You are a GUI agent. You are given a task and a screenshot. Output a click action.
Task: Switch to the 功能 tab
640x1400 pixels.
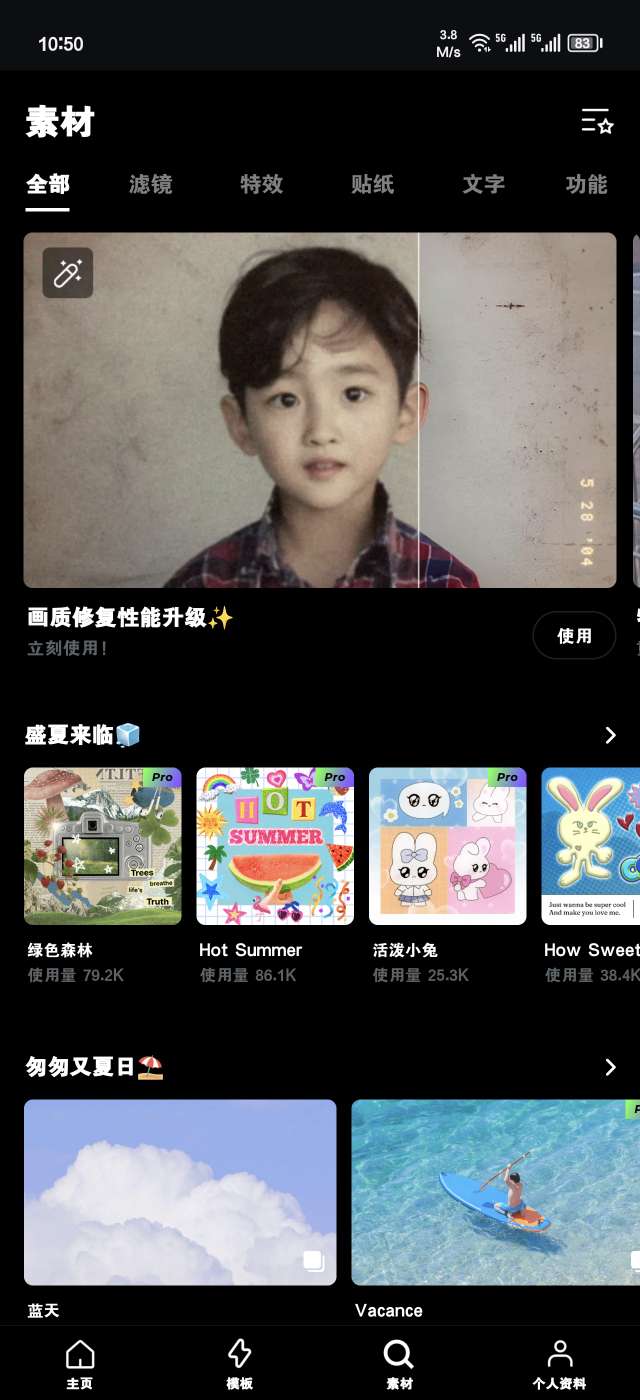[x=586, y=184]
